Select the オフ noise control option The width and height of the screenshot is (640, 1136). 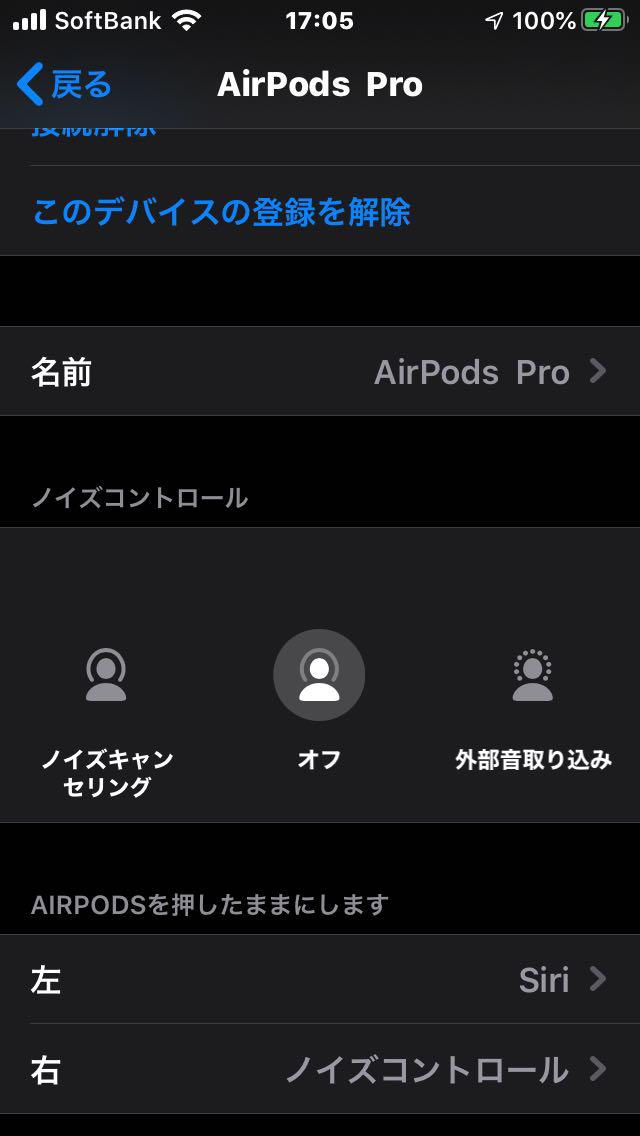click(x=319, y=701)
